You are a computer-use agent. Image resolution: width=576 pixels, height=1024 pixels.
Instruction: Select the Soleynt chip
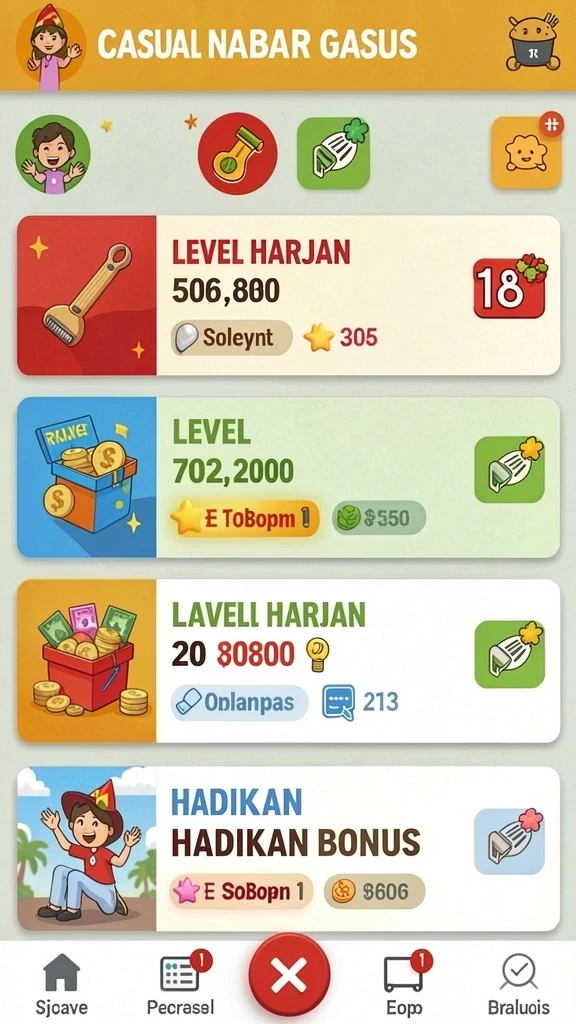pyautogui.click(x=232, y=338)
